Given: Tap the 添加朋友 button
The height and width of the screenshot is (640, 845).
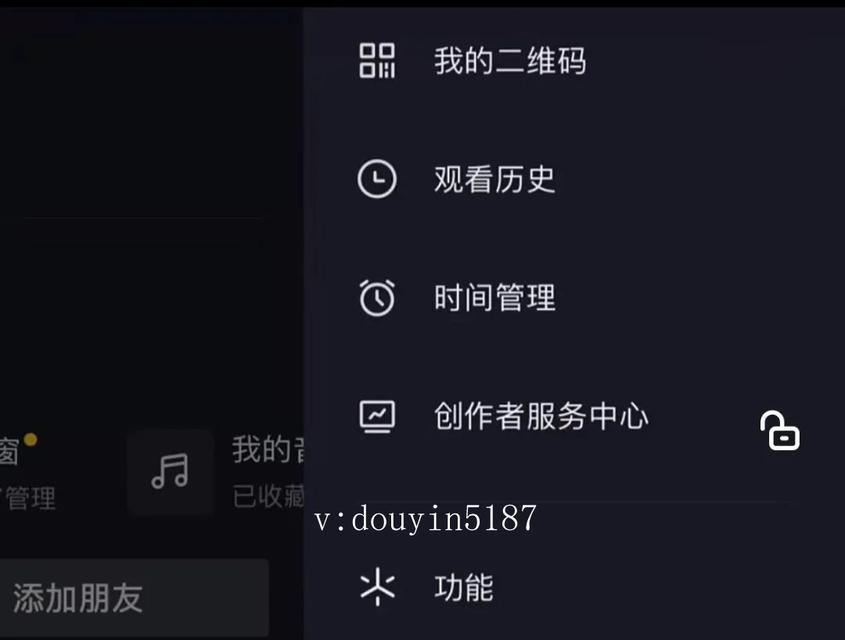Looking at the screenshot, I should coord(130,598).
